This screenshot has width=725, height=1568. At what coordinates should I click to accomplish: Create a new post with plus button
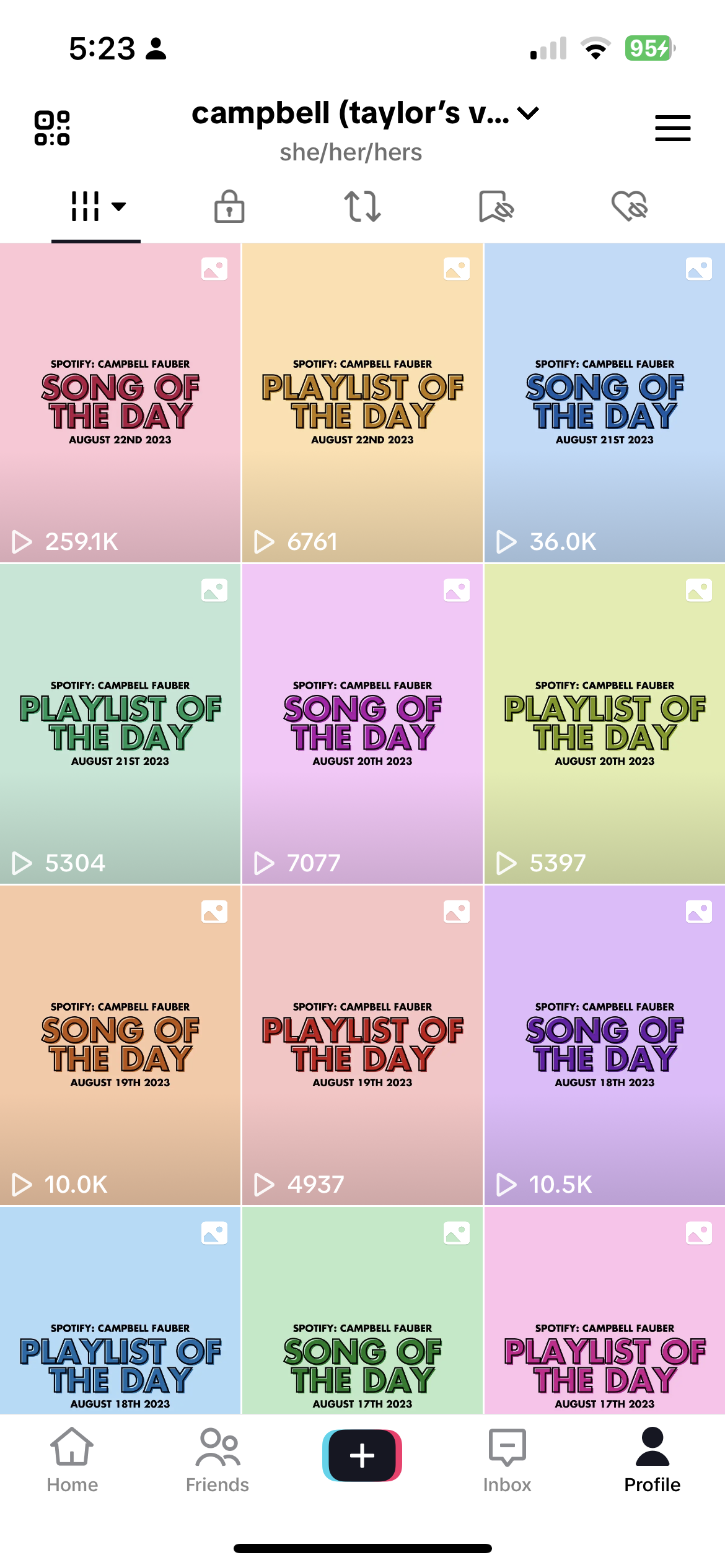(x=362, y=1455)
